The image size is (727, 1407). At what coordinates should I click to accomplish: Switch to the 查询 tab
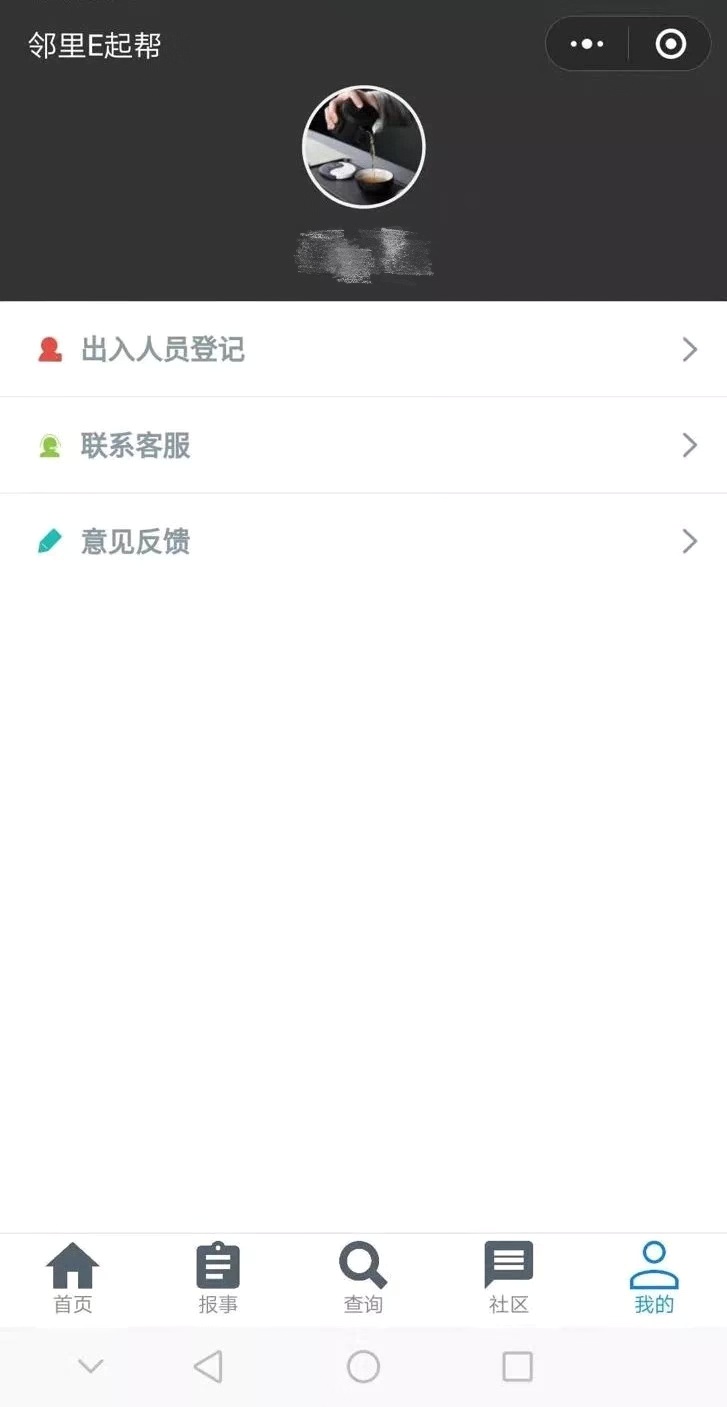363,1278
